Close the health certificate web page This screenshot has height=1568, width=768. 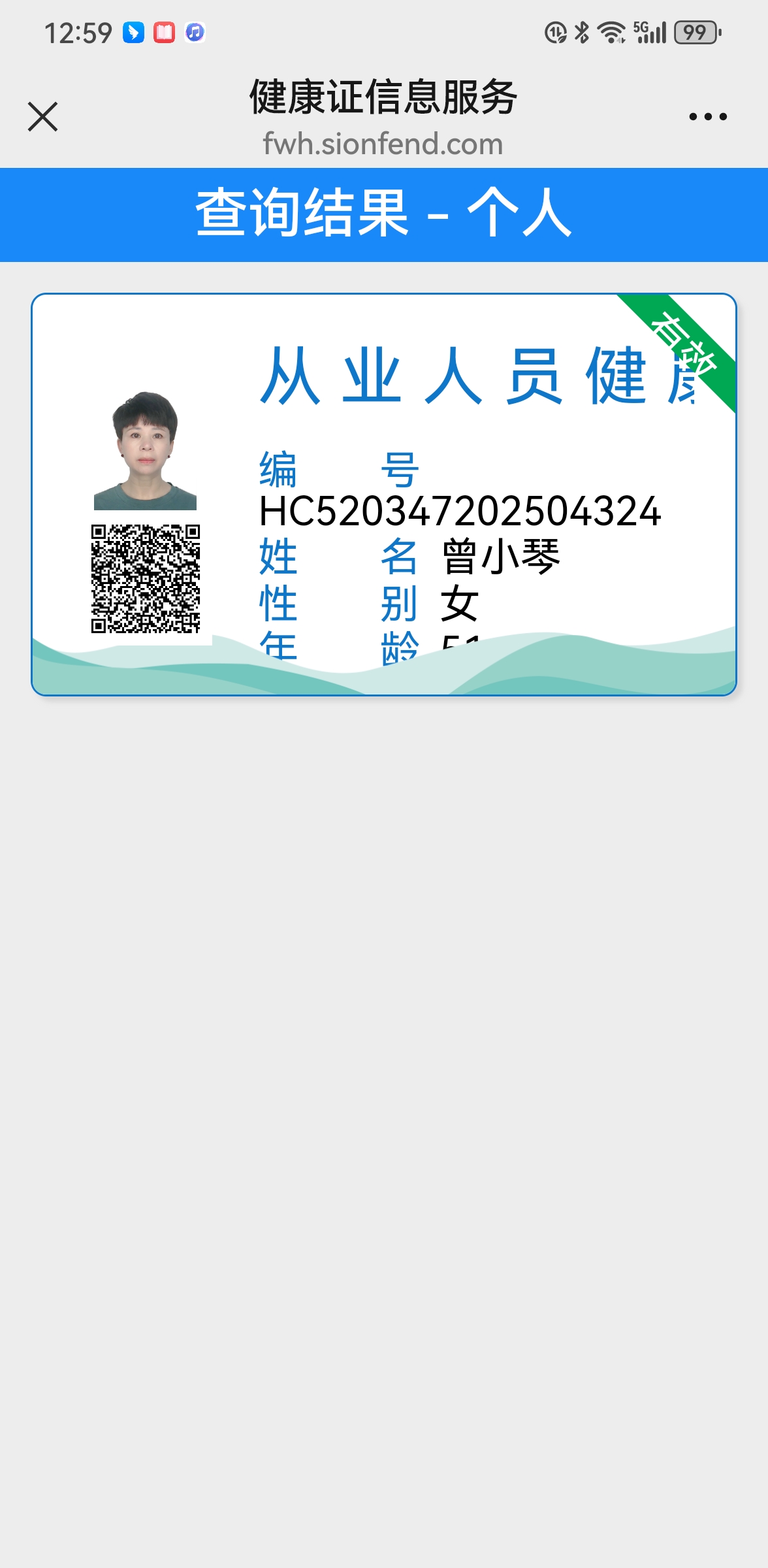(x=43, y=117)
